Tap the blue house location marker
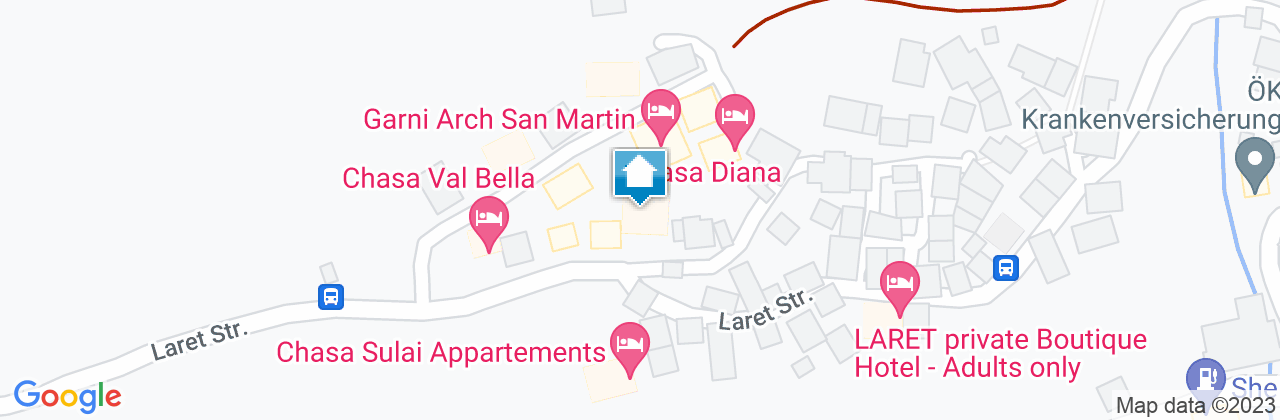 (x=640, y=176)
